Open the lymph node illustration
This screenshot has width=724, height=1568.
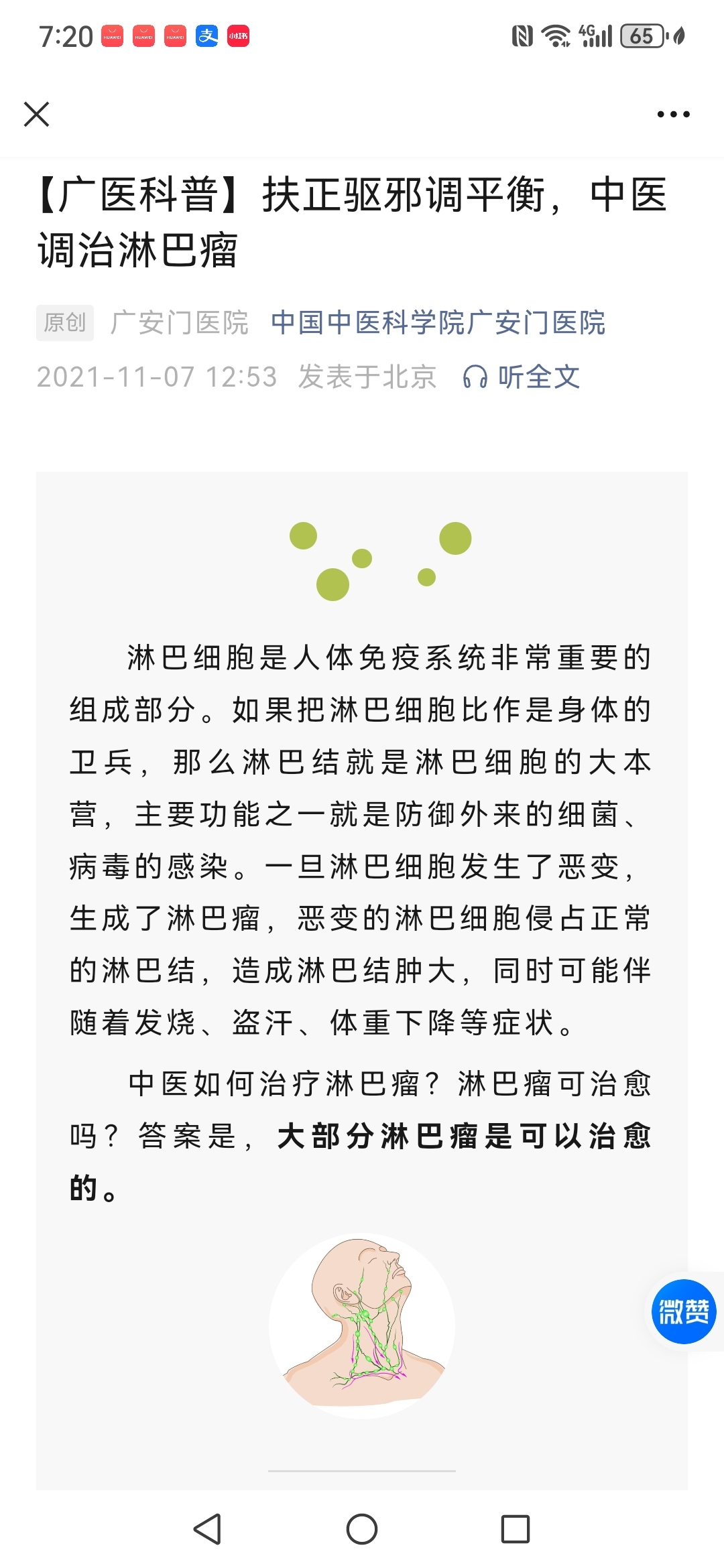click(x=362, y=1325)
